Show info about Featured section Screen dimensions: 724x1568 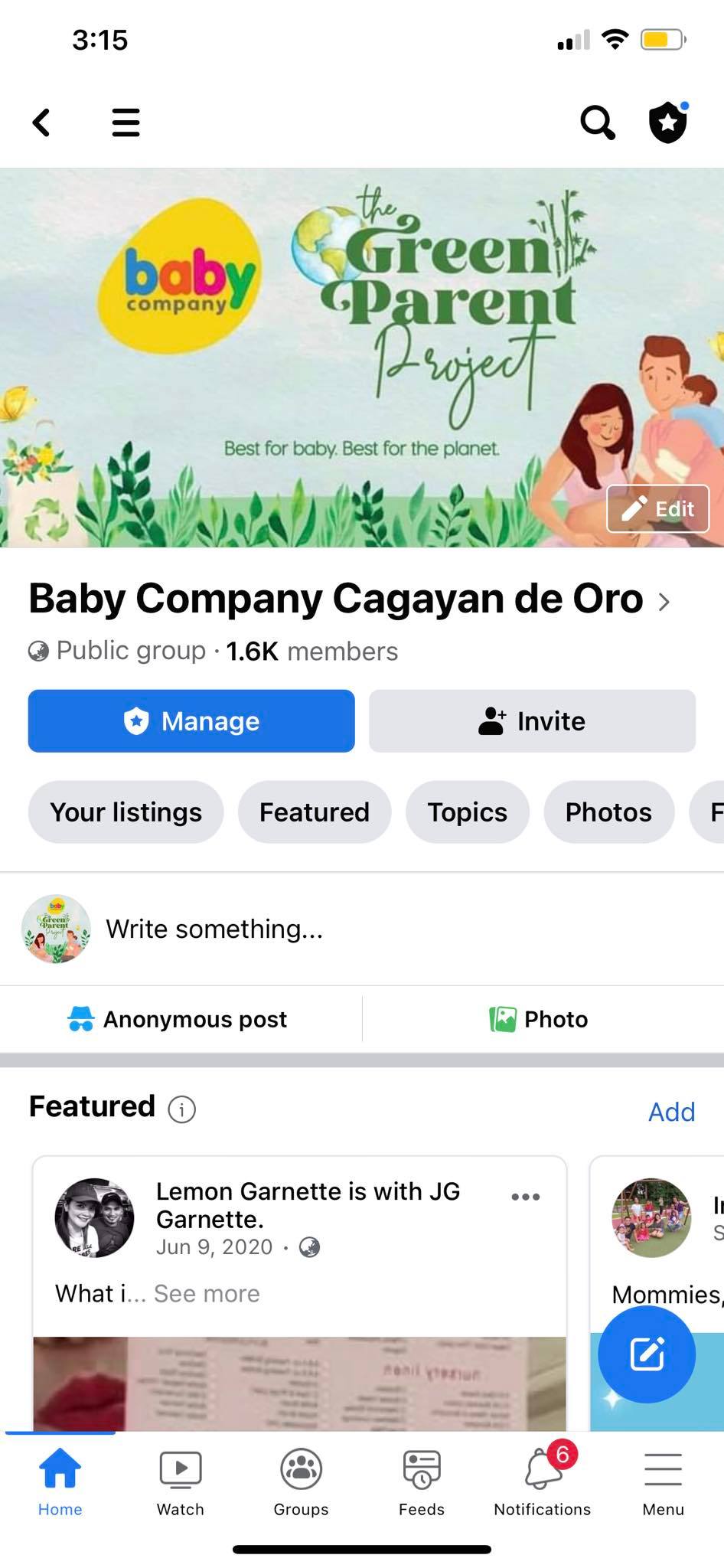pyautogui.click(x=181, y=1109)
